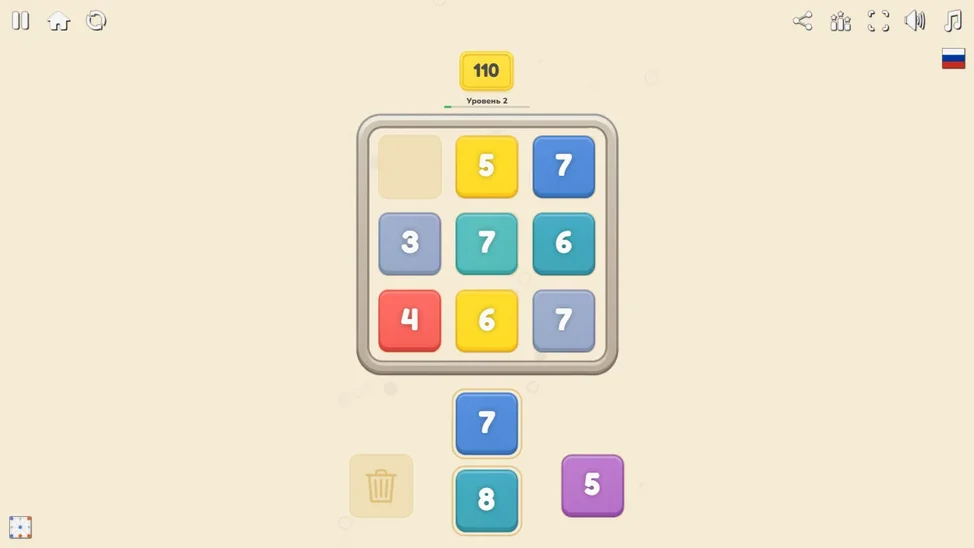The height and width of the screenshot is (548, 974).
Task: Share the game
Action: [x=802, y=21]
